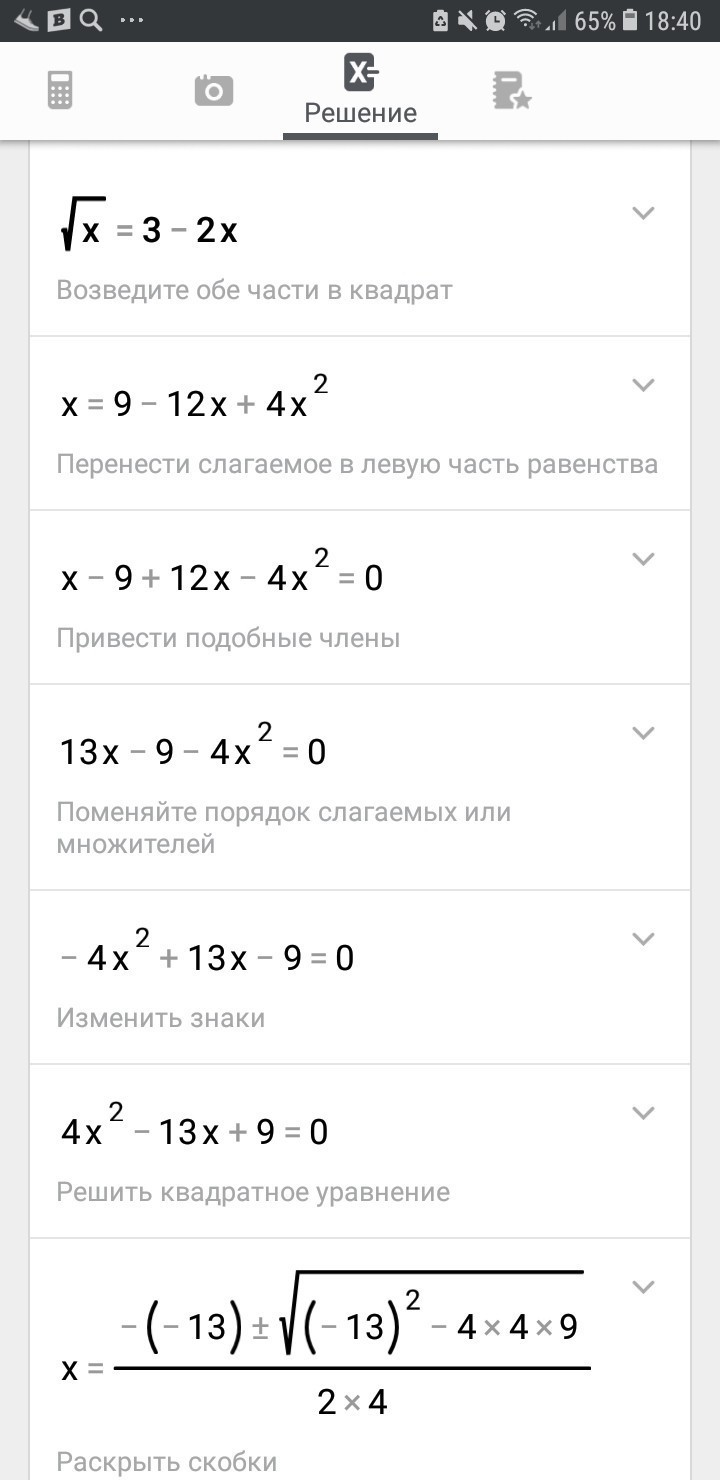Open the notebook favorites tab
720x1480 pixels.
click(512, 92)
